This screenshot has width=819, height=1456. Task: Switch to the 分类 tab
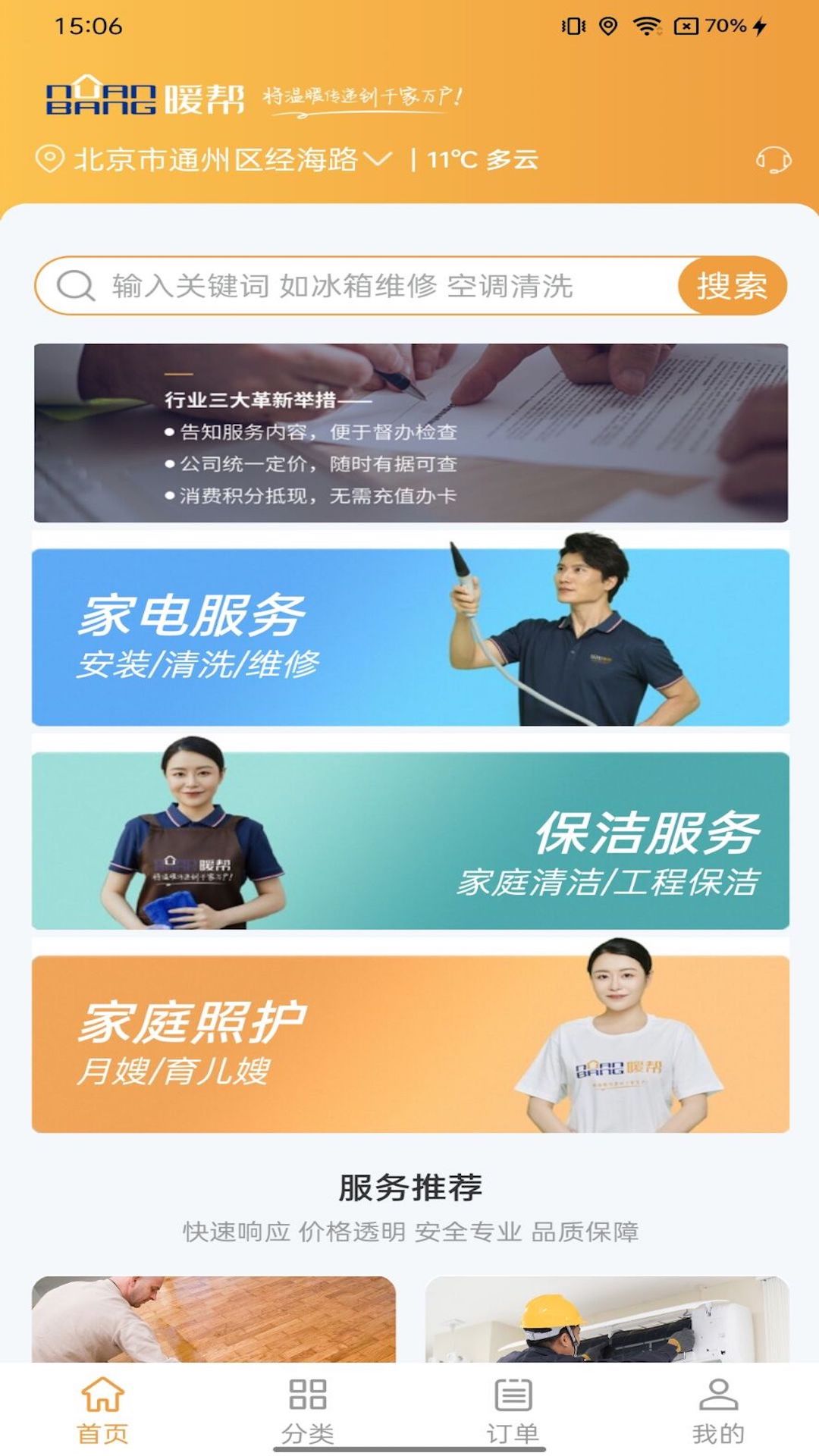[x=307, y=1410]
